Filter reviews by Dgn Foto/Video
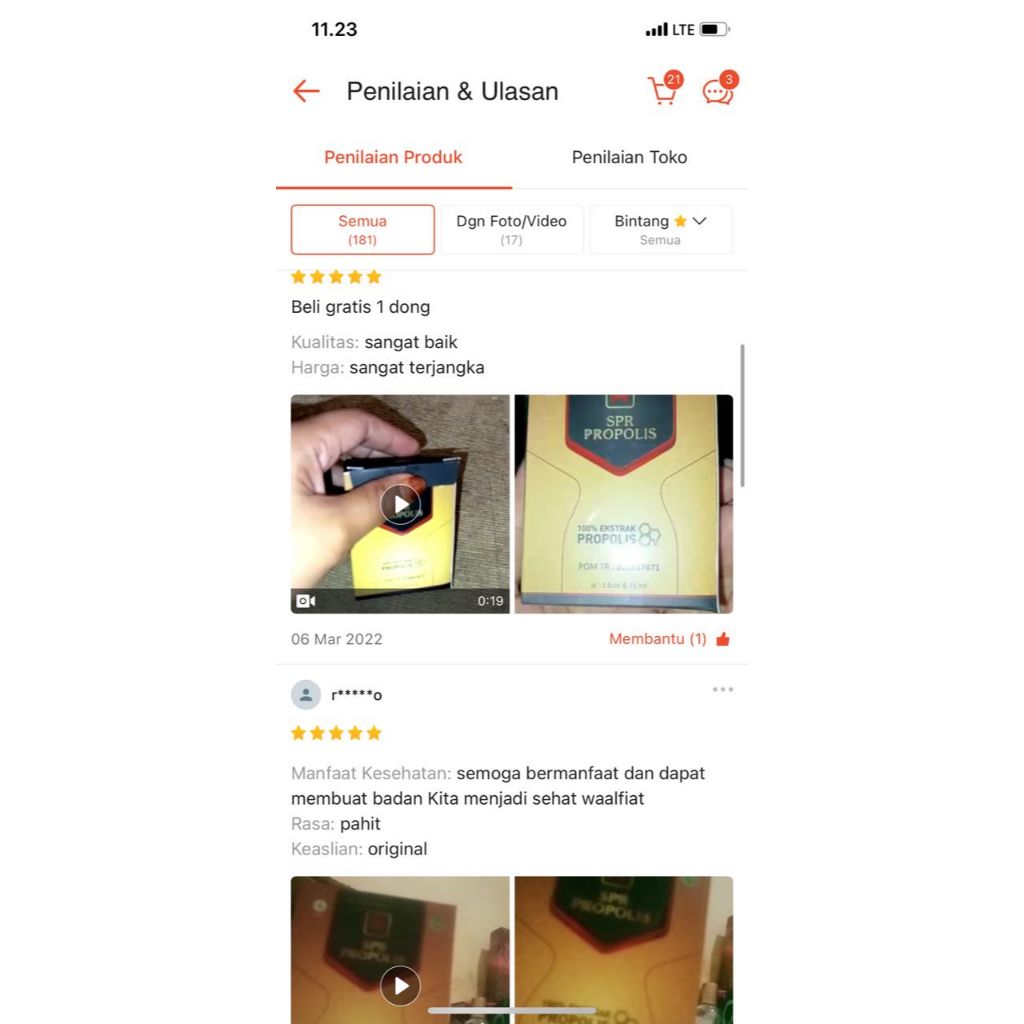The width and height of the screenshot is (1024, 1024). tap(511, 230)
